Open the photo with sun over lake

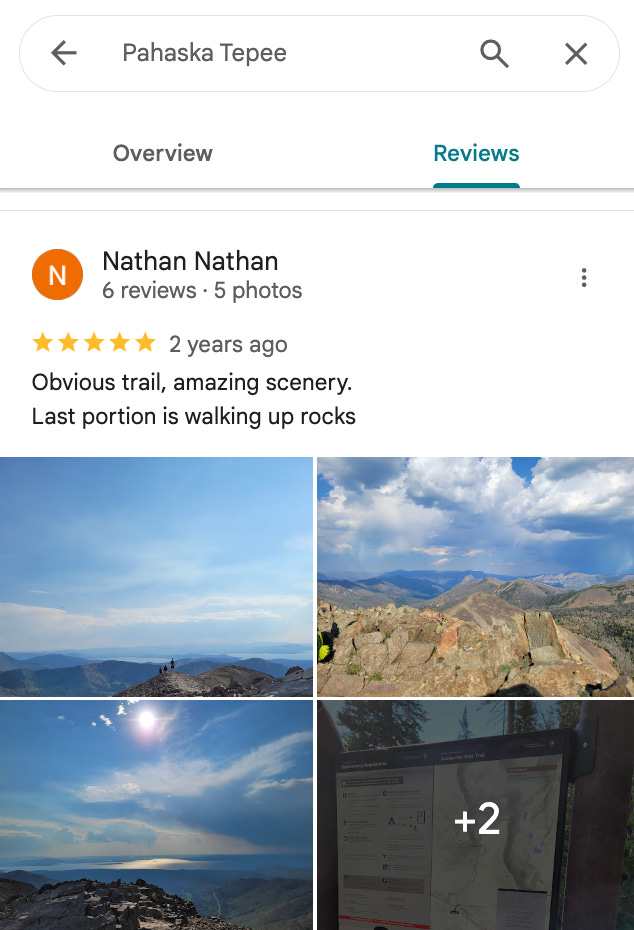coord(156,815)
